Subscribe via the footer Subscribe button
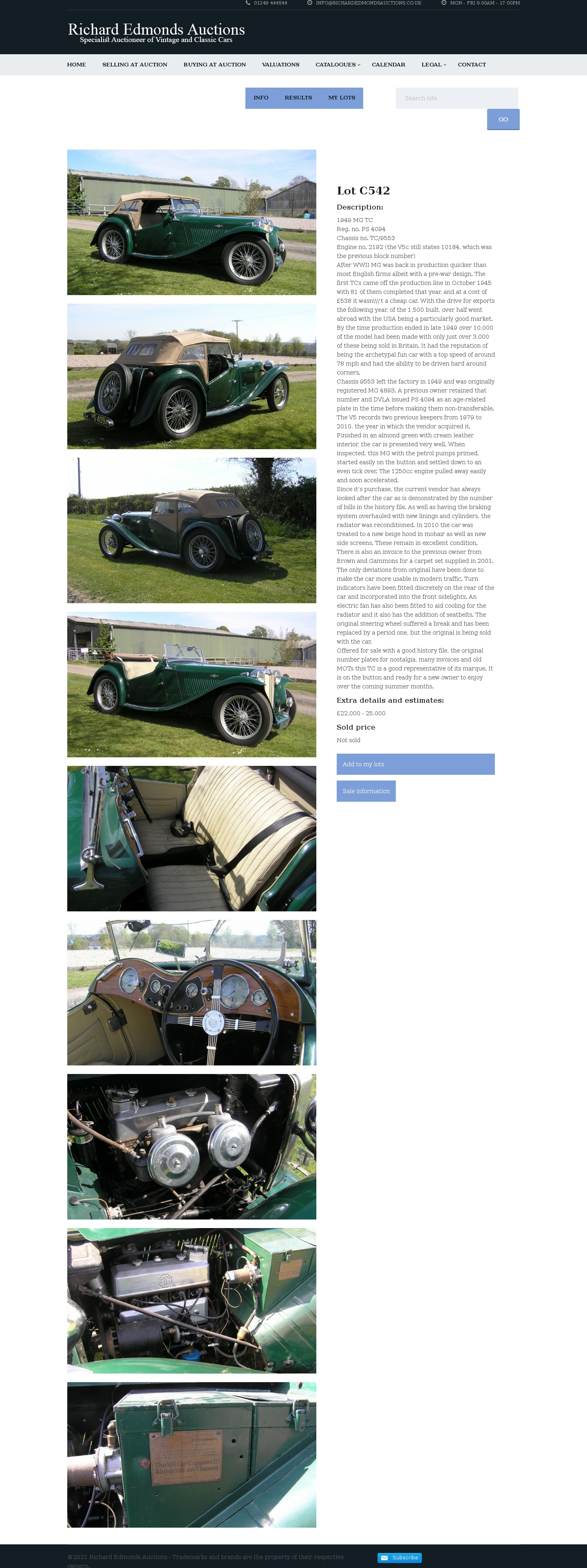 click(399, 1558)
